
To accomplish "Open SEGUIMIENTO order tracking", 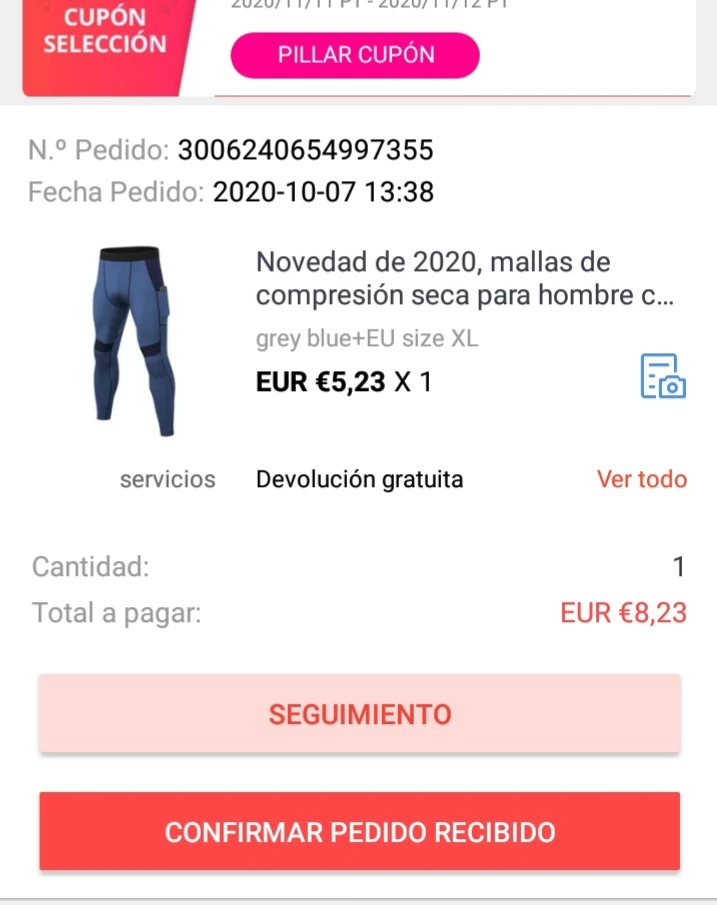I will point(360,714).
